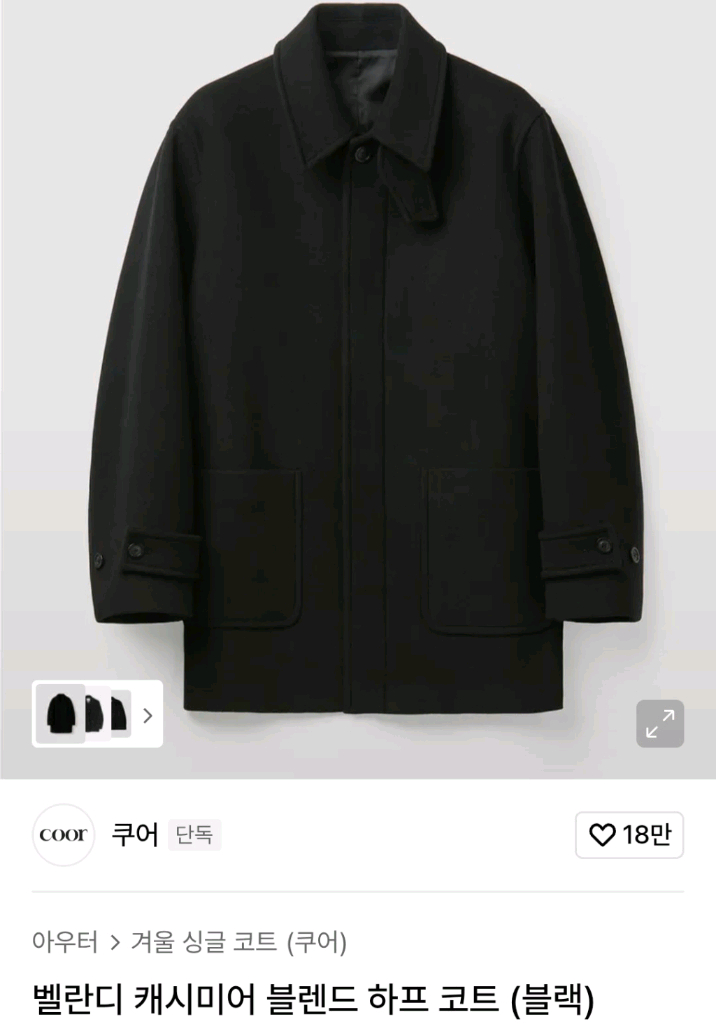Expand the product image to fullscreen

660,723
